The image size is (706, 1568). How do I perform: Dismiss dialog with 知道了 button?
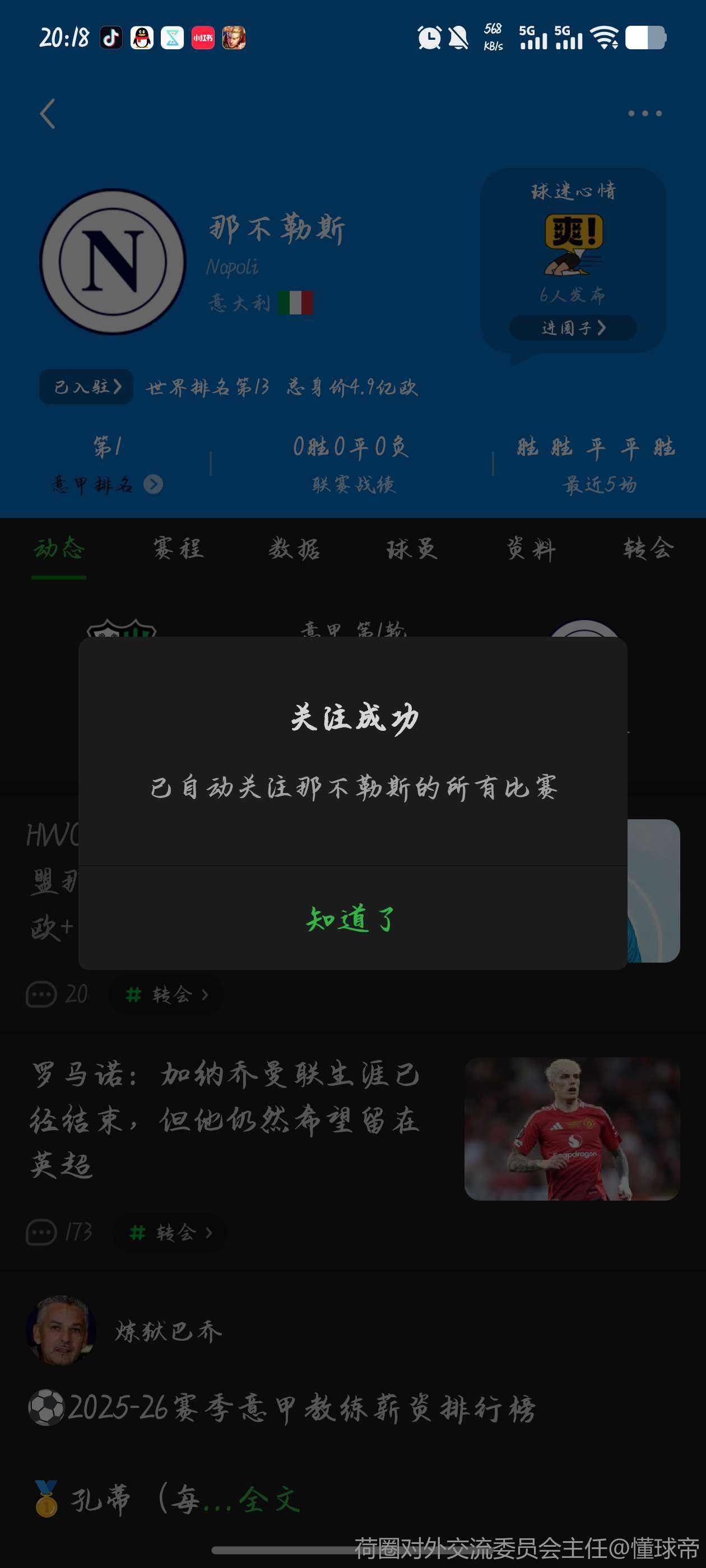(x=352, y=918)
